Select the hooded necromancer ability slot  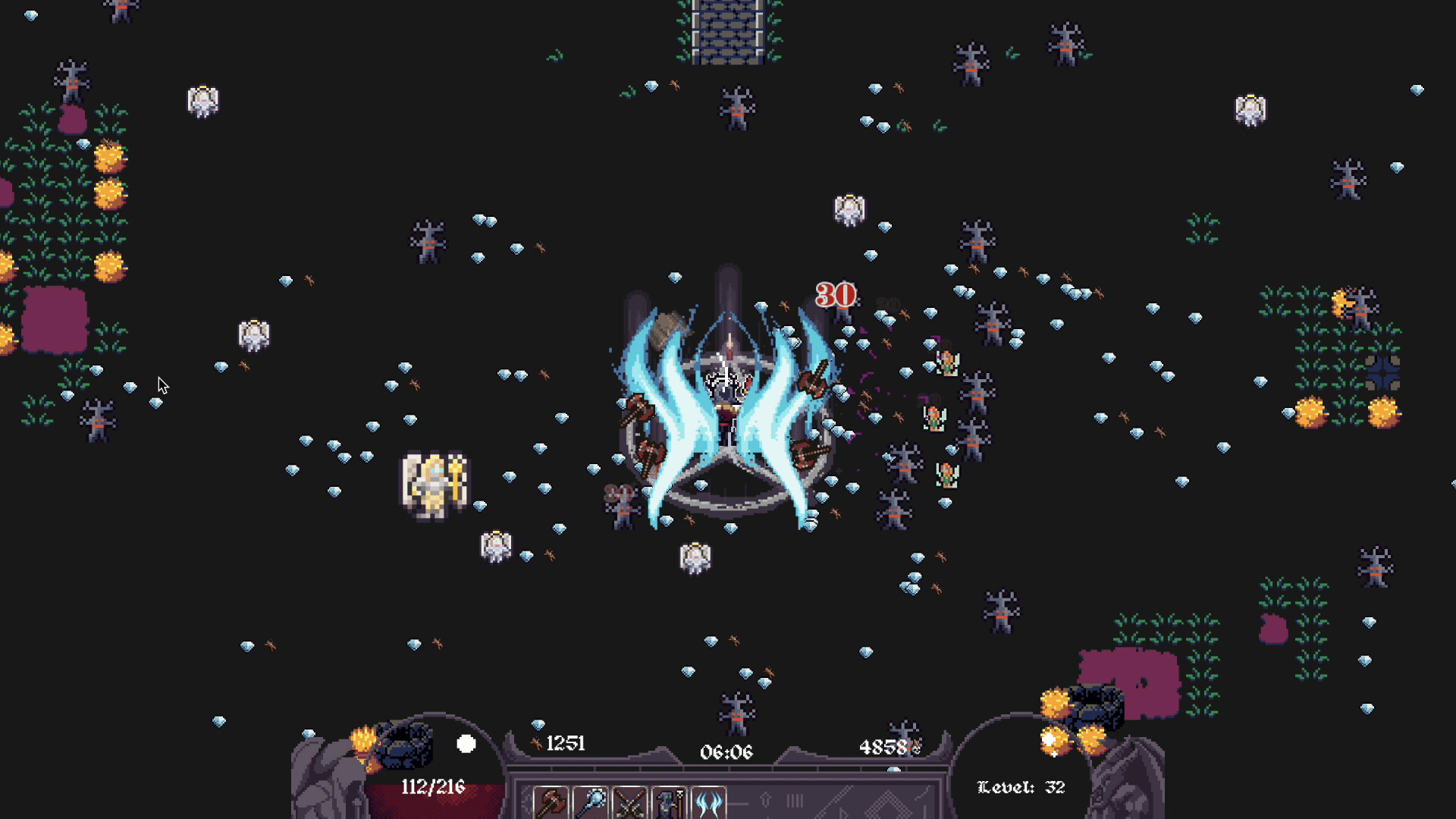coord(670,803)
